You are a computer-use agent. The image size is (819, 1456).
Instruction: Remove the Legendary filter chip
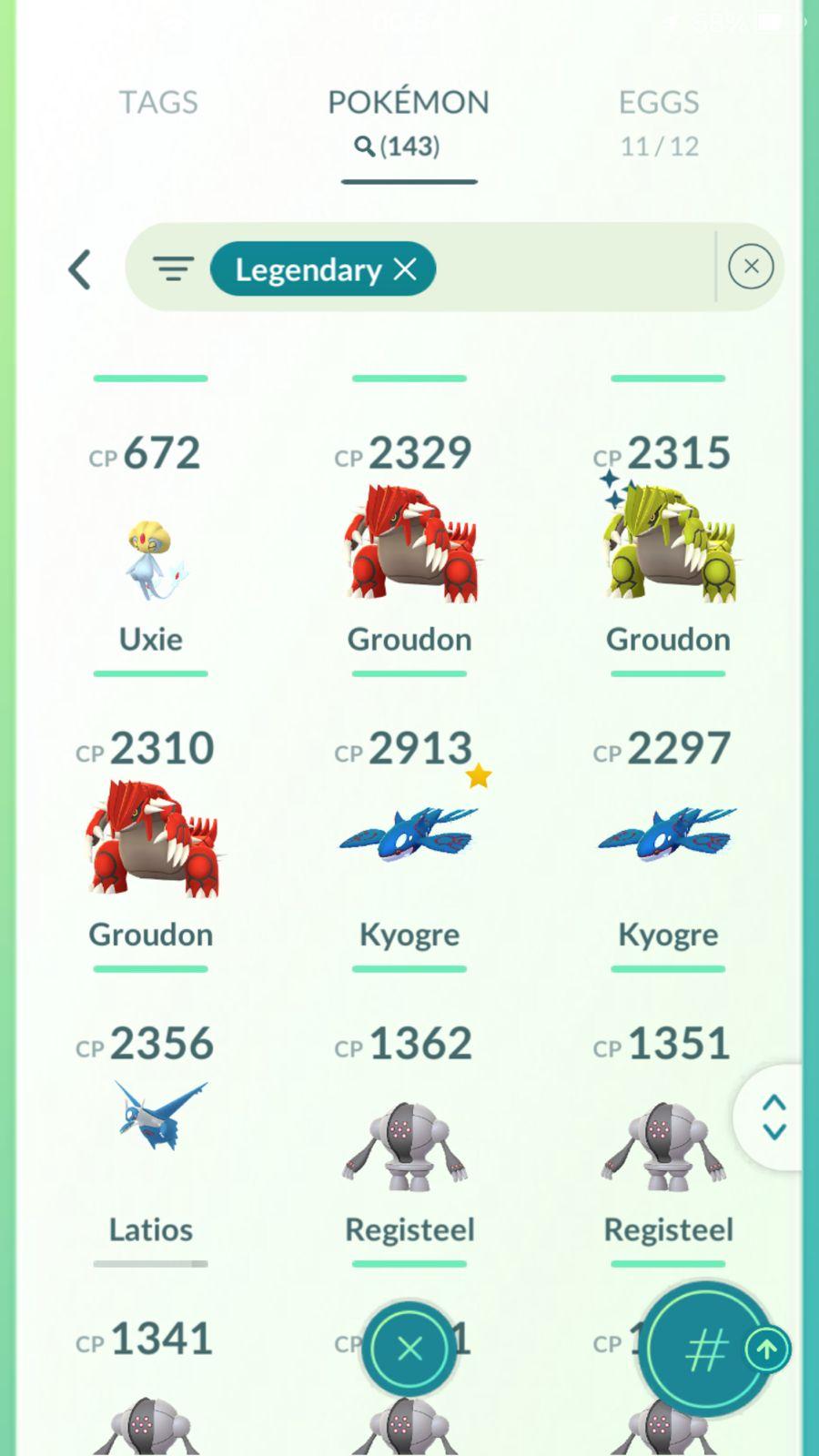point(405,269)
